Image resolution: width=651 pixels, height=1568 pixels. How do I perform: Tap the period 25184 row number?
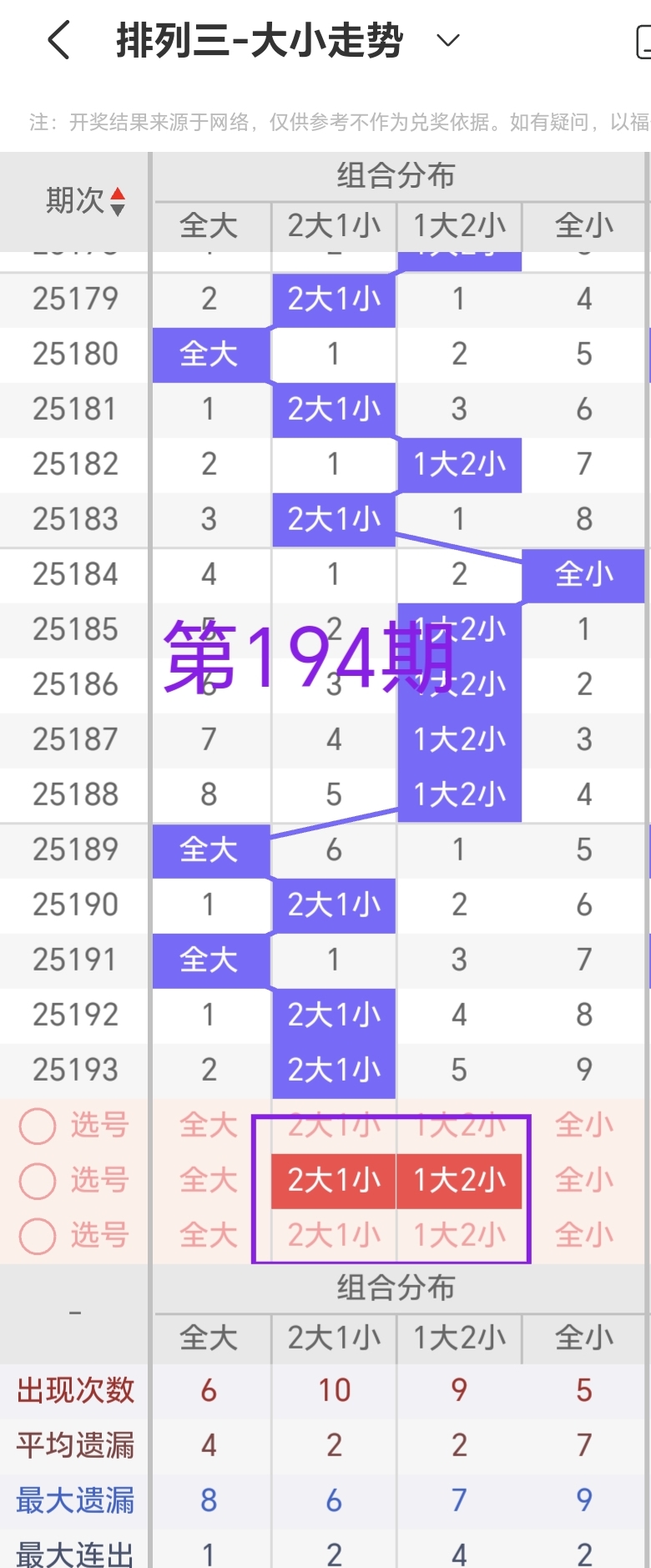73,574
